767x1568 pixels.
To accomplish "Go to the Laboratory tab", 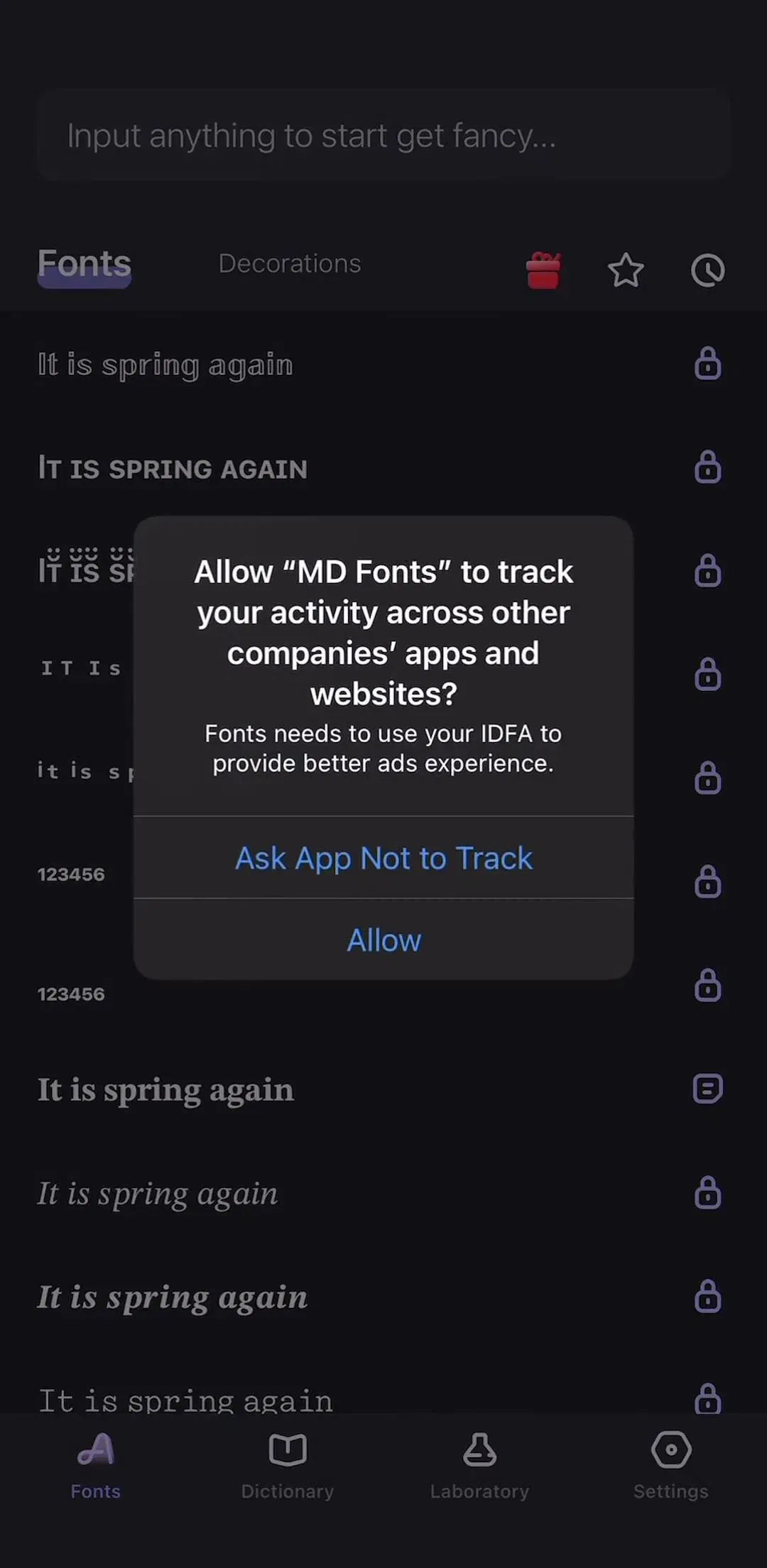I will coord(479,1466).
